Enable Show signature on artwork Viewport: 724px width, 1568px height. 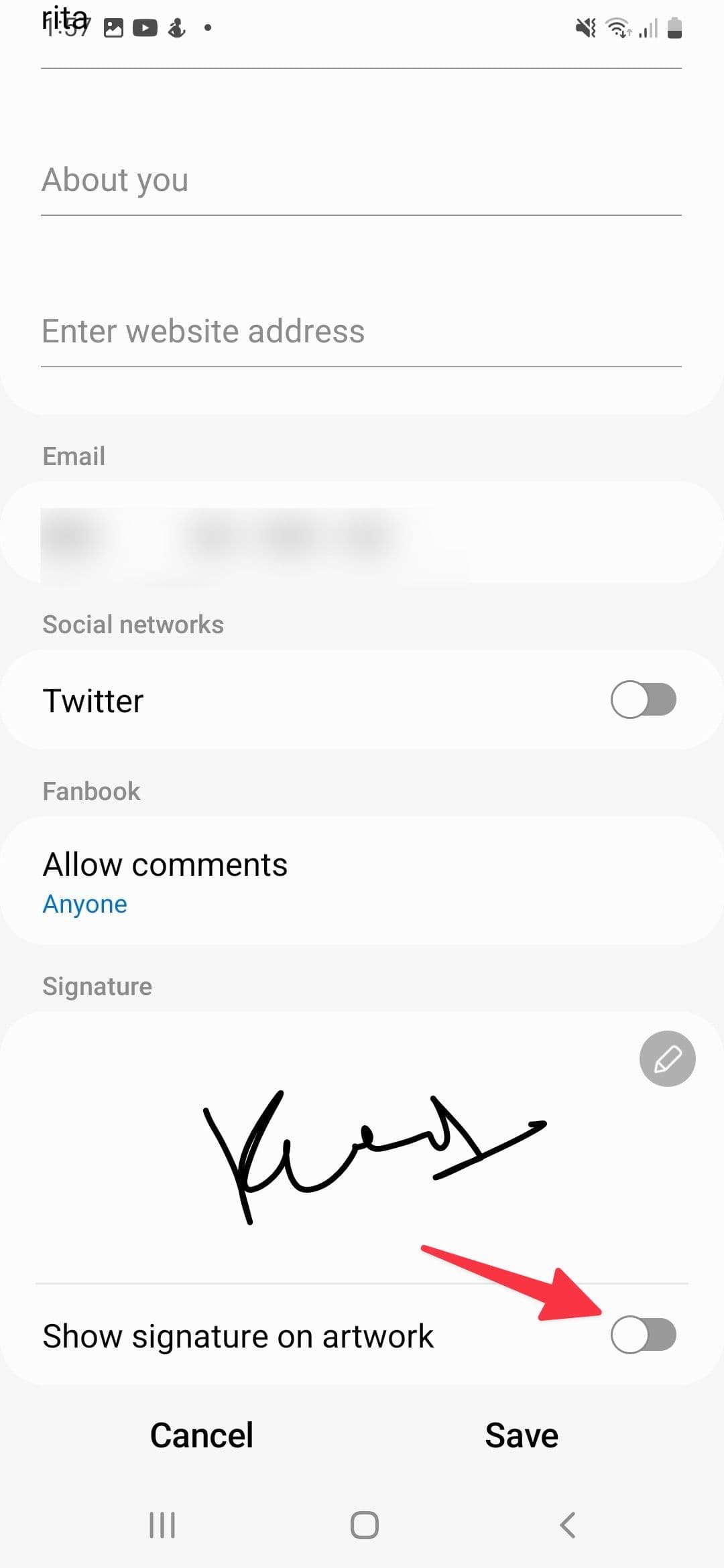tap(643, 1335)
